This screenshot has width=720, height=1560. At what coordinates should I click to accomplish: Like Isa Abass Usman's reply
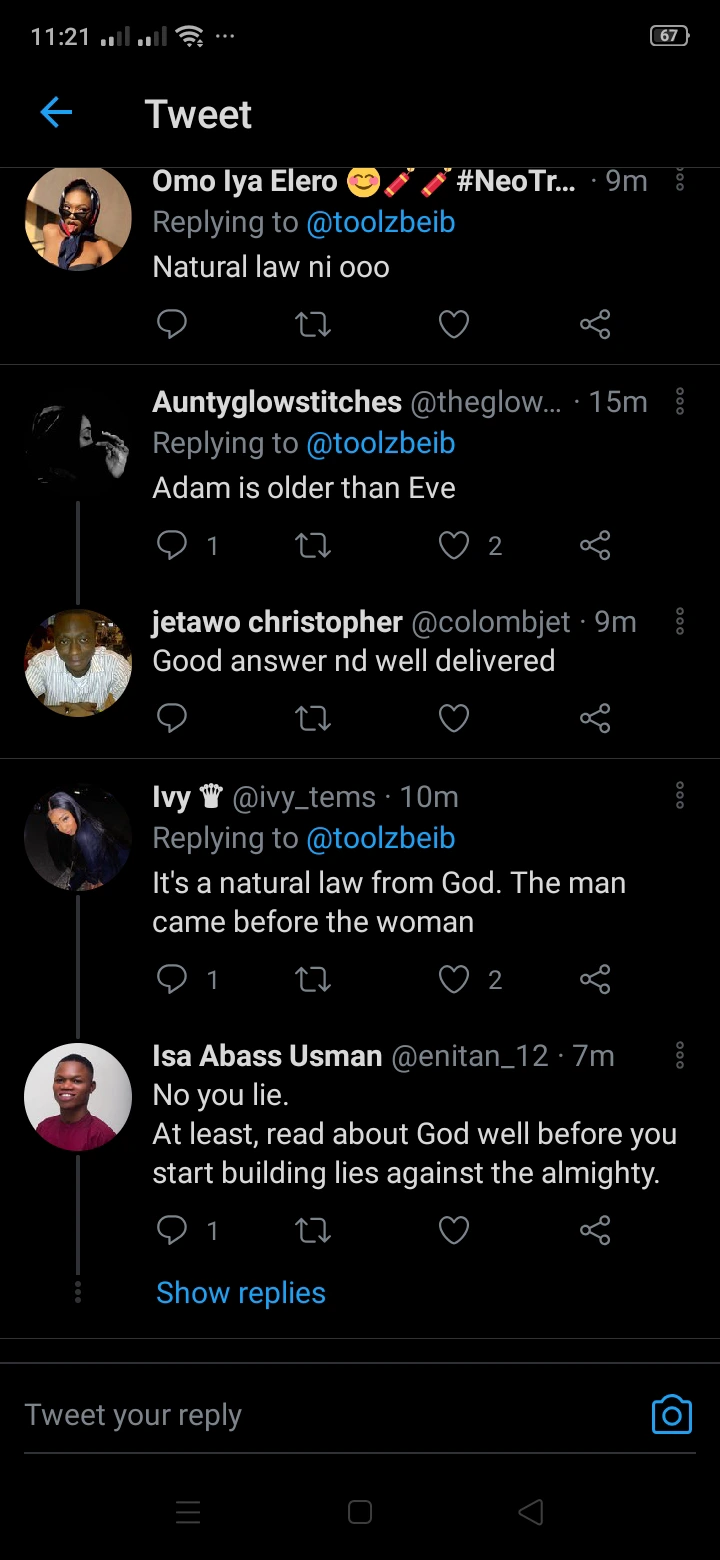454,1230
